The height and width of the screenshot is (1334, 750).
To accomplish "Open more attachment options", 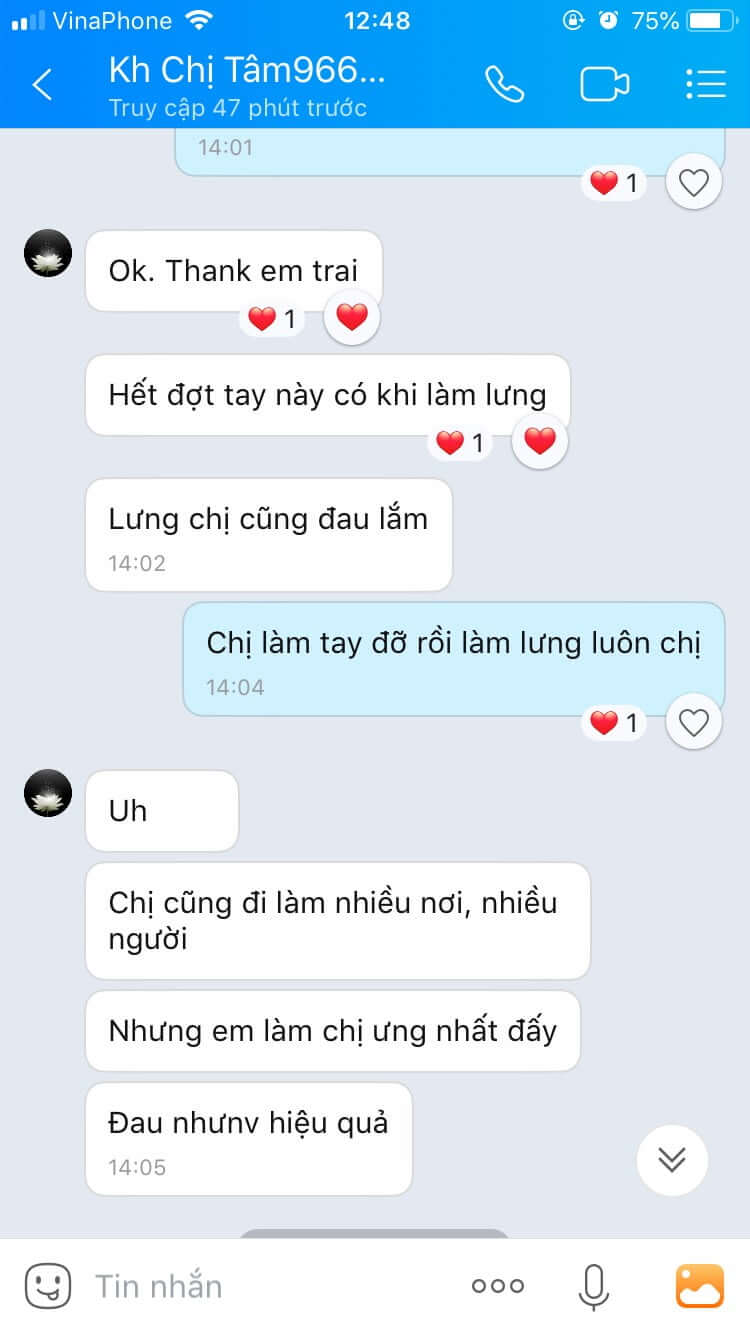I will click(x=497, y=1286).
